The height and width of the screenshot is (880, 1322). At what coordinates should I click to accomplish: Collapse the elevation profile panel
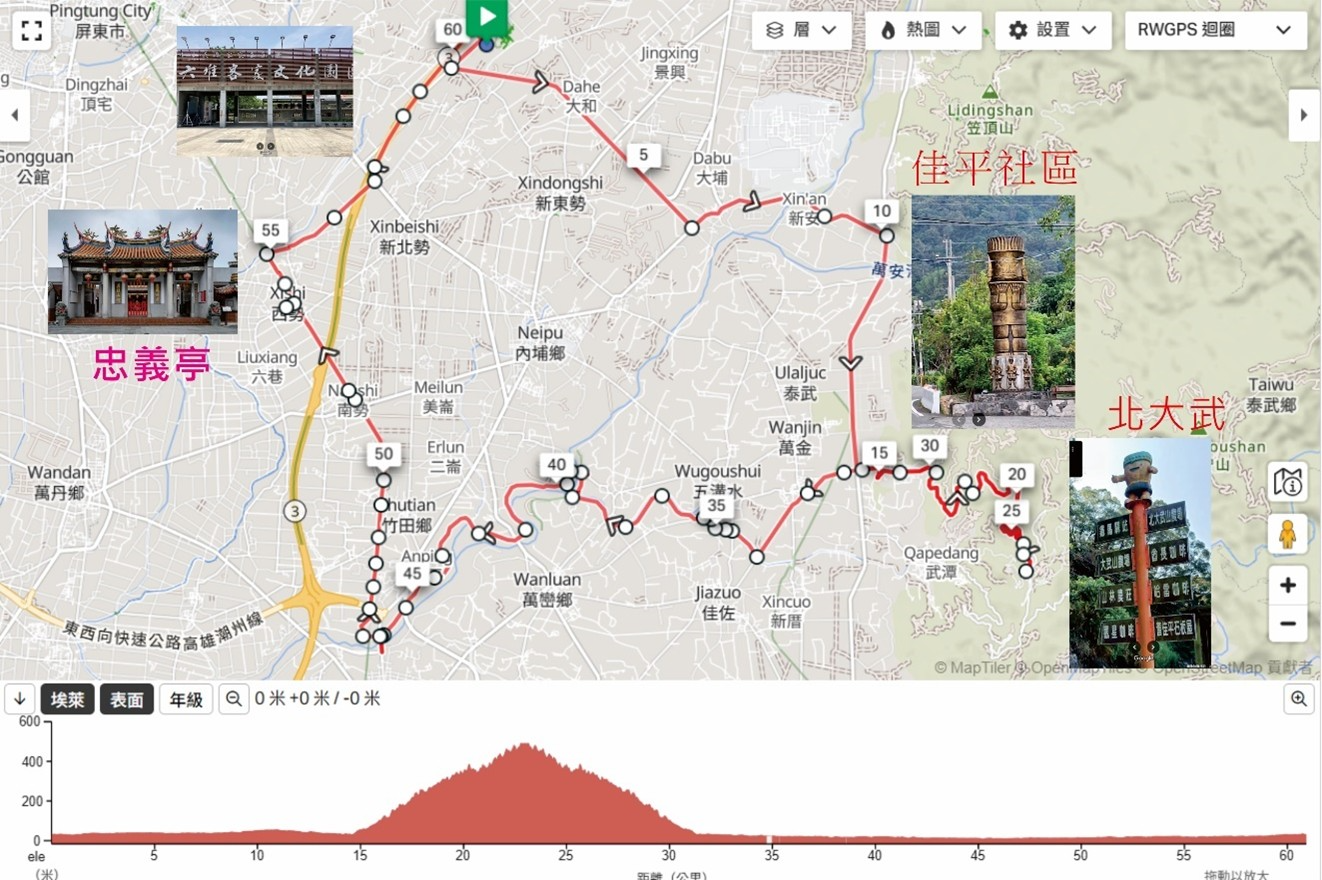[20, 699]
